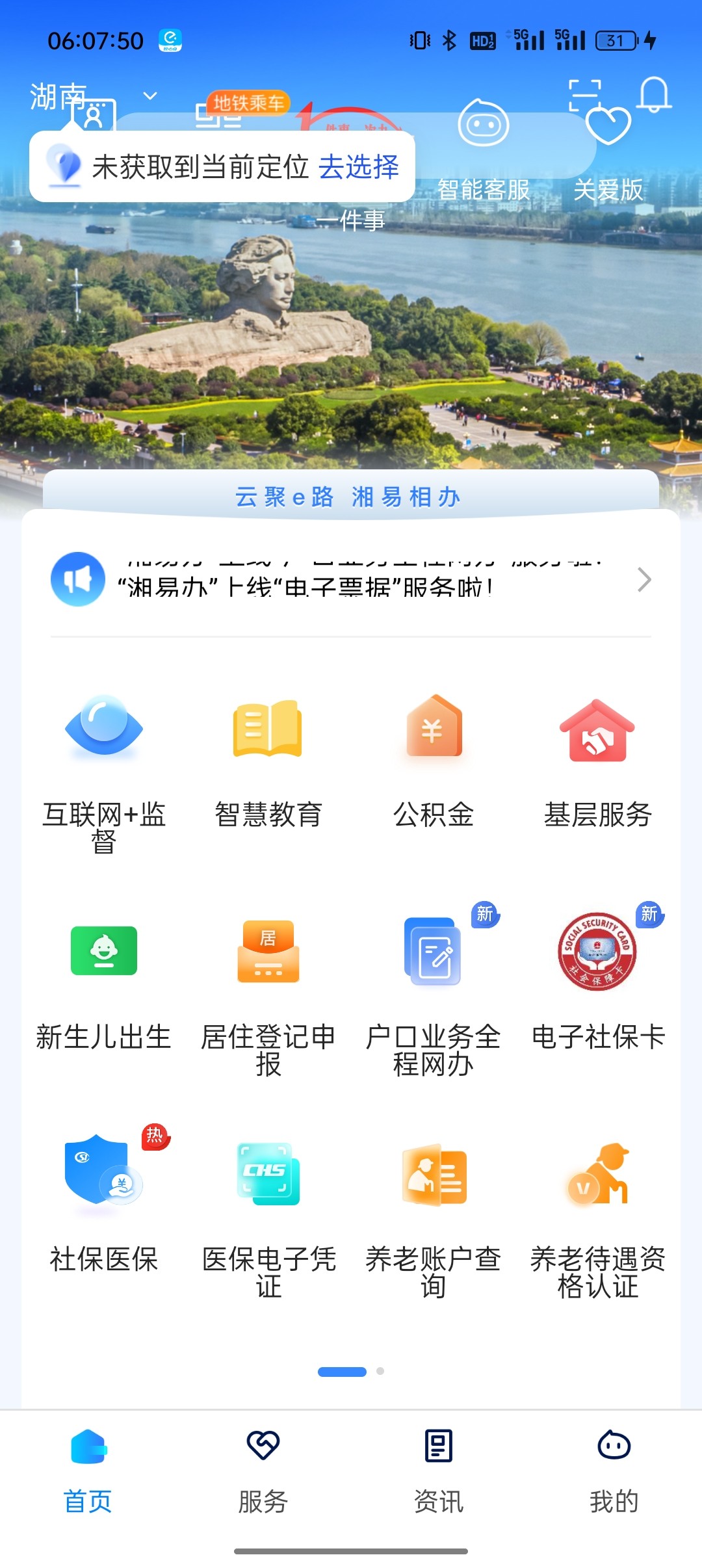Expand the 湖南 region dropdown

click(x=149, y=96)
